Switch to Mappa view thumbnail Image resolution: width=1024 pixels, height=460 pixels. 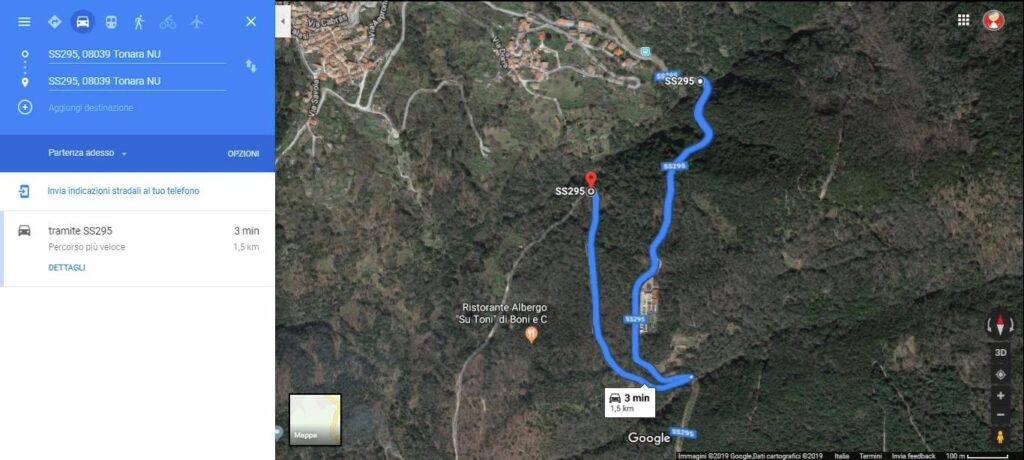(315, 419)
